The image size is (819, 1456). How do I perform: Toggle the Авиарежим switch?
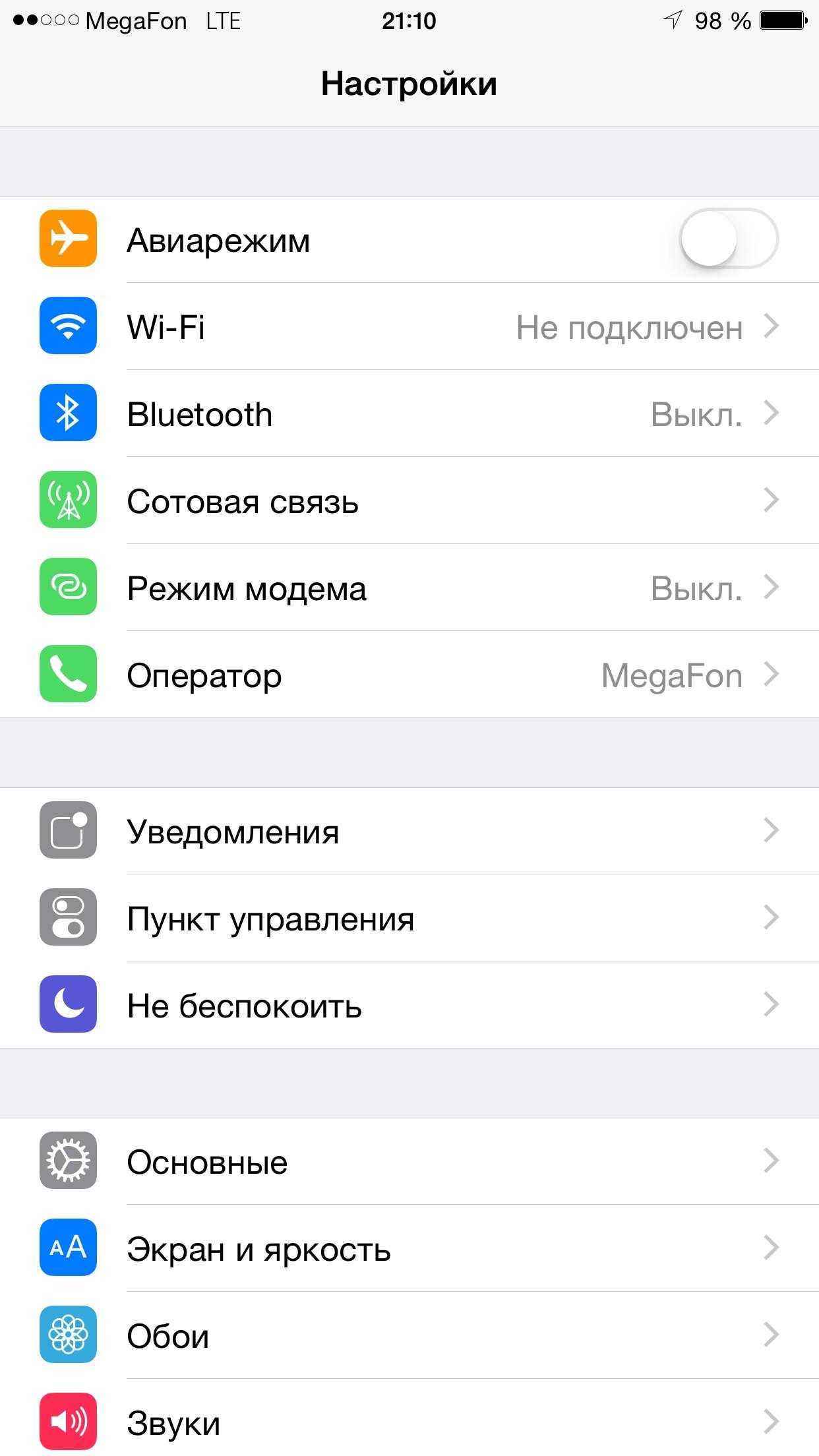[x=729, y=239]
